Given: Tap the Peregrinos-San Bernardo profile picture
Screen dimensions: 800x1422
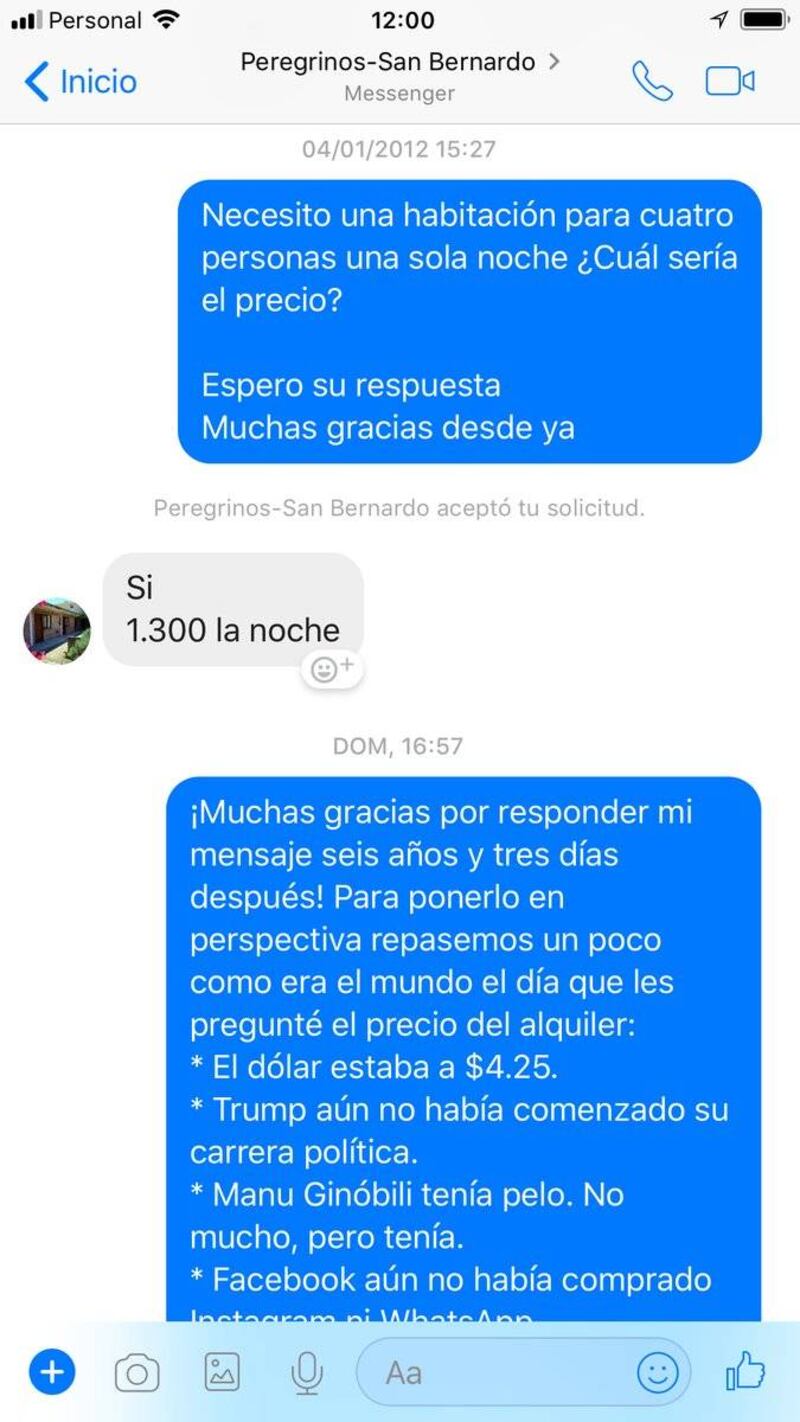Looking at the screenshot, I should [x=57, y=631].
